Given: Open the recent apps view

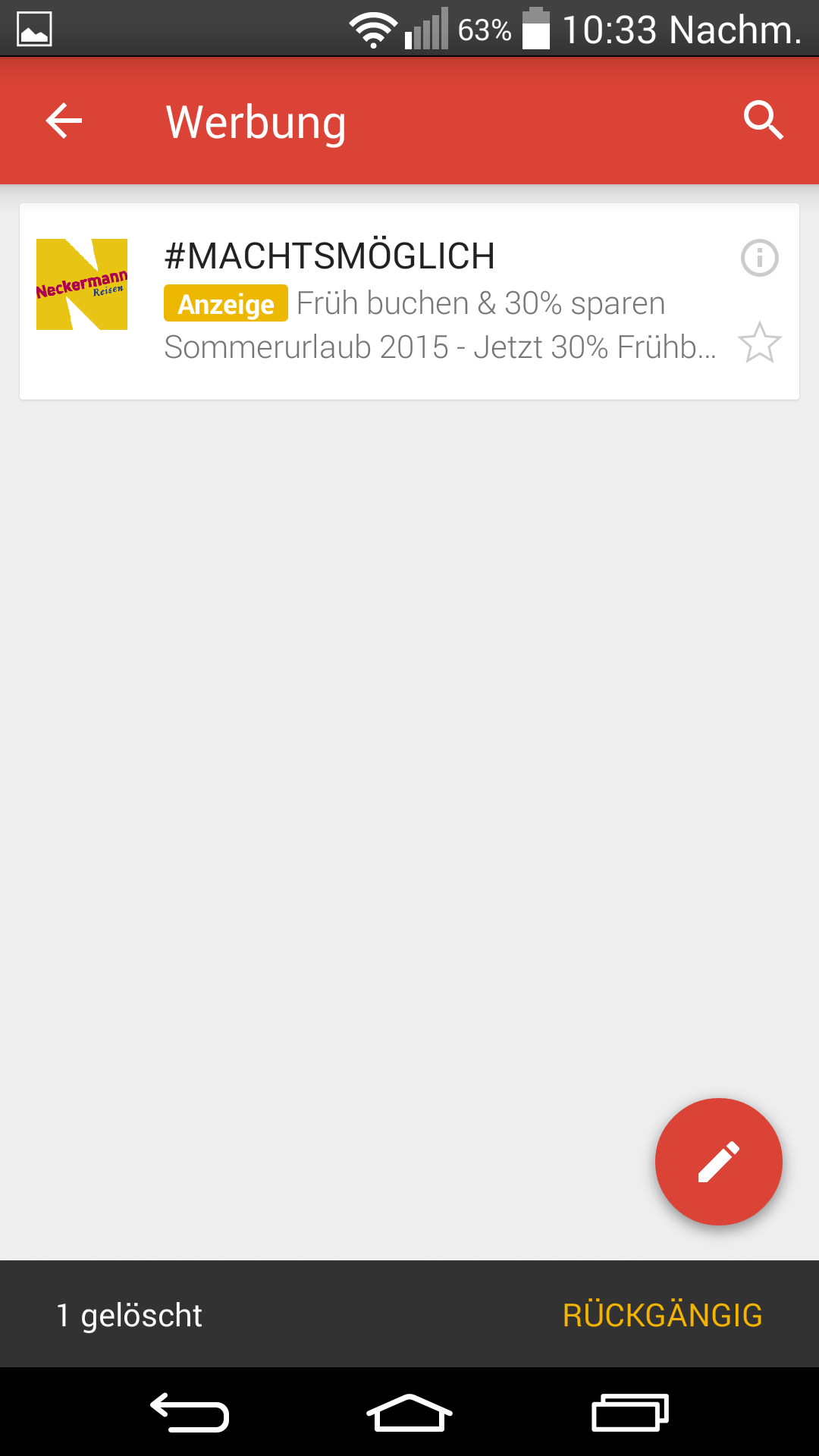Looking at the screenshot, I should [x=629, y=1413].
